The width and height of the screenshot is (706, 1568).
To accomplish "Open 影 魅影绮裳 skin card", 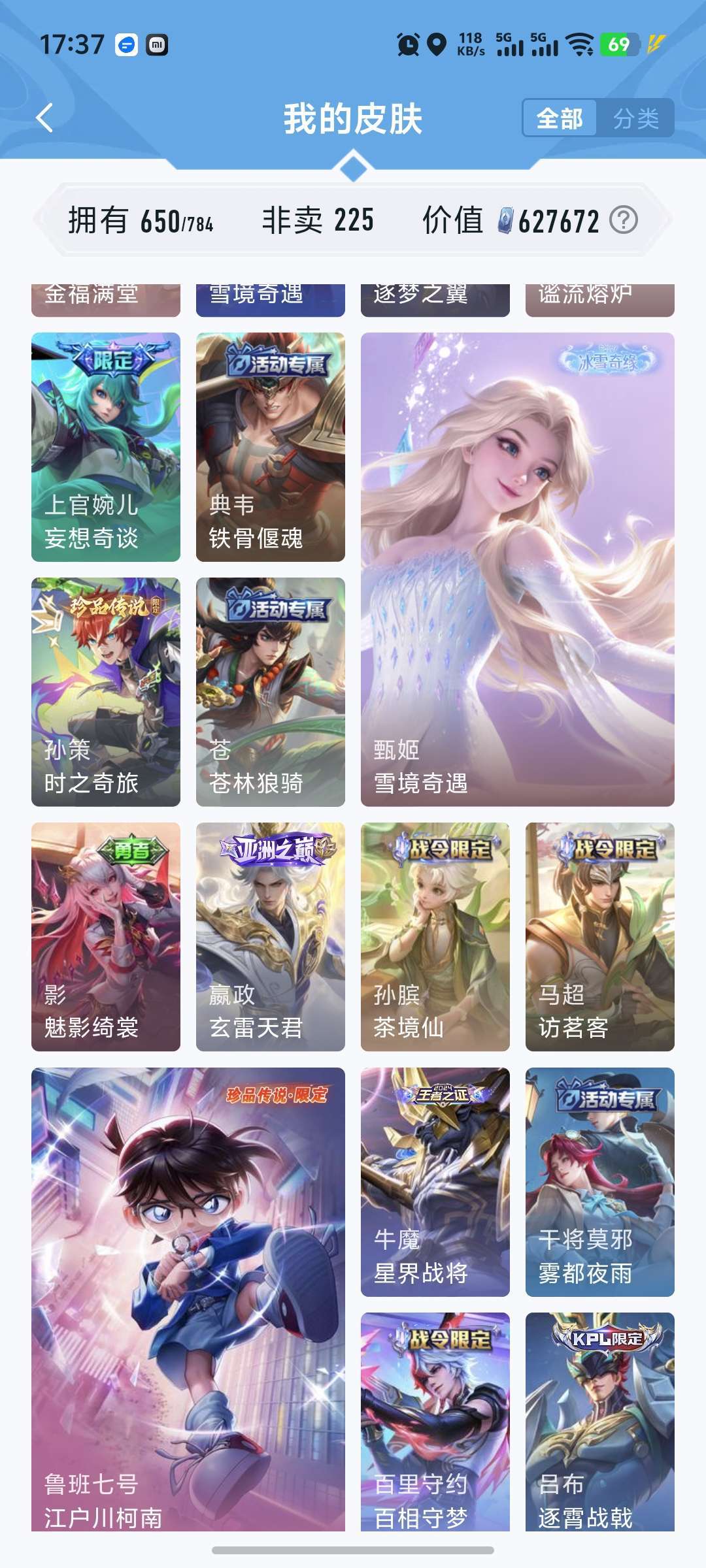I will tap(106, 936).
